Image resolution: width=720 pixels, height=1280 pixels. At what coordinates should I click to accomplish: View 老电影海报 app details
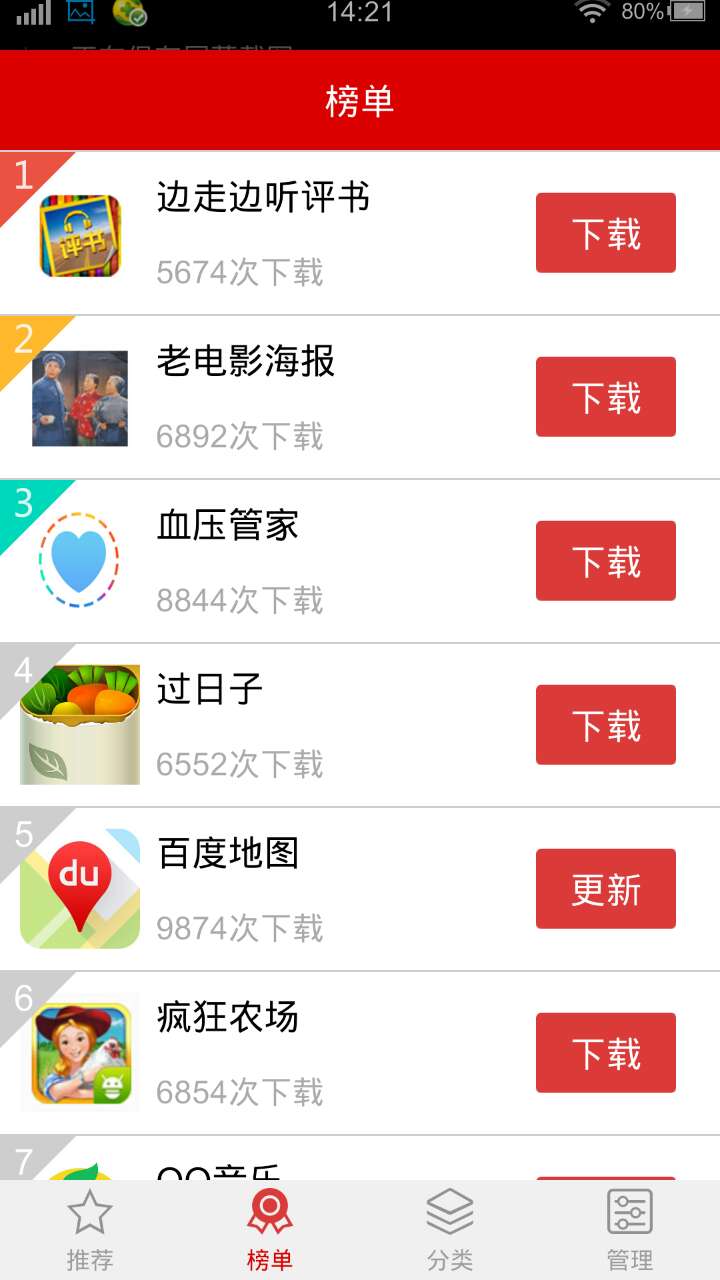(245, 362)
